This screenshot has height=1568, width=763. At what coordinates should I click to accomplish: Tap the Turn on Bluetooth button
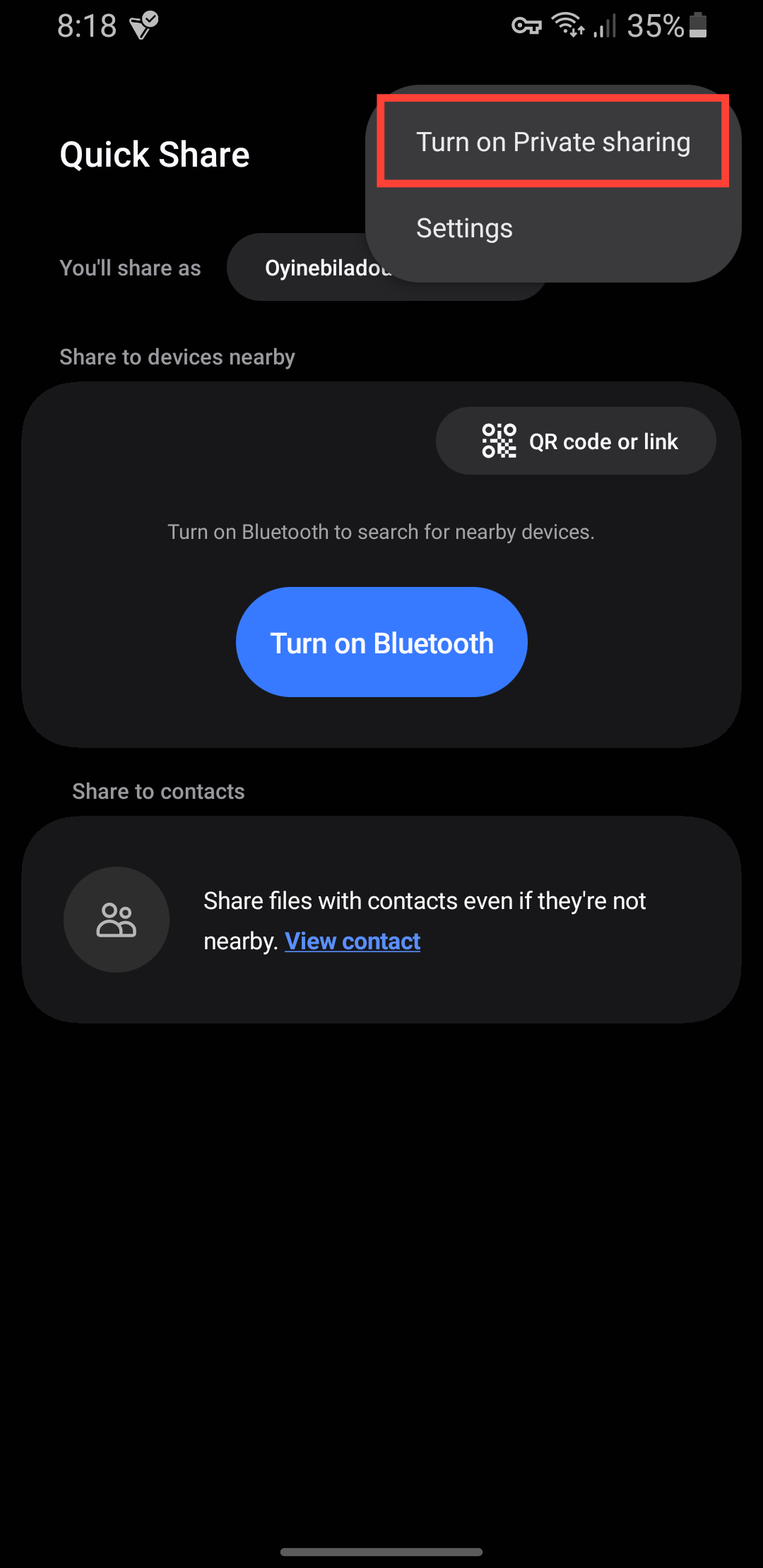pos(381,642)
